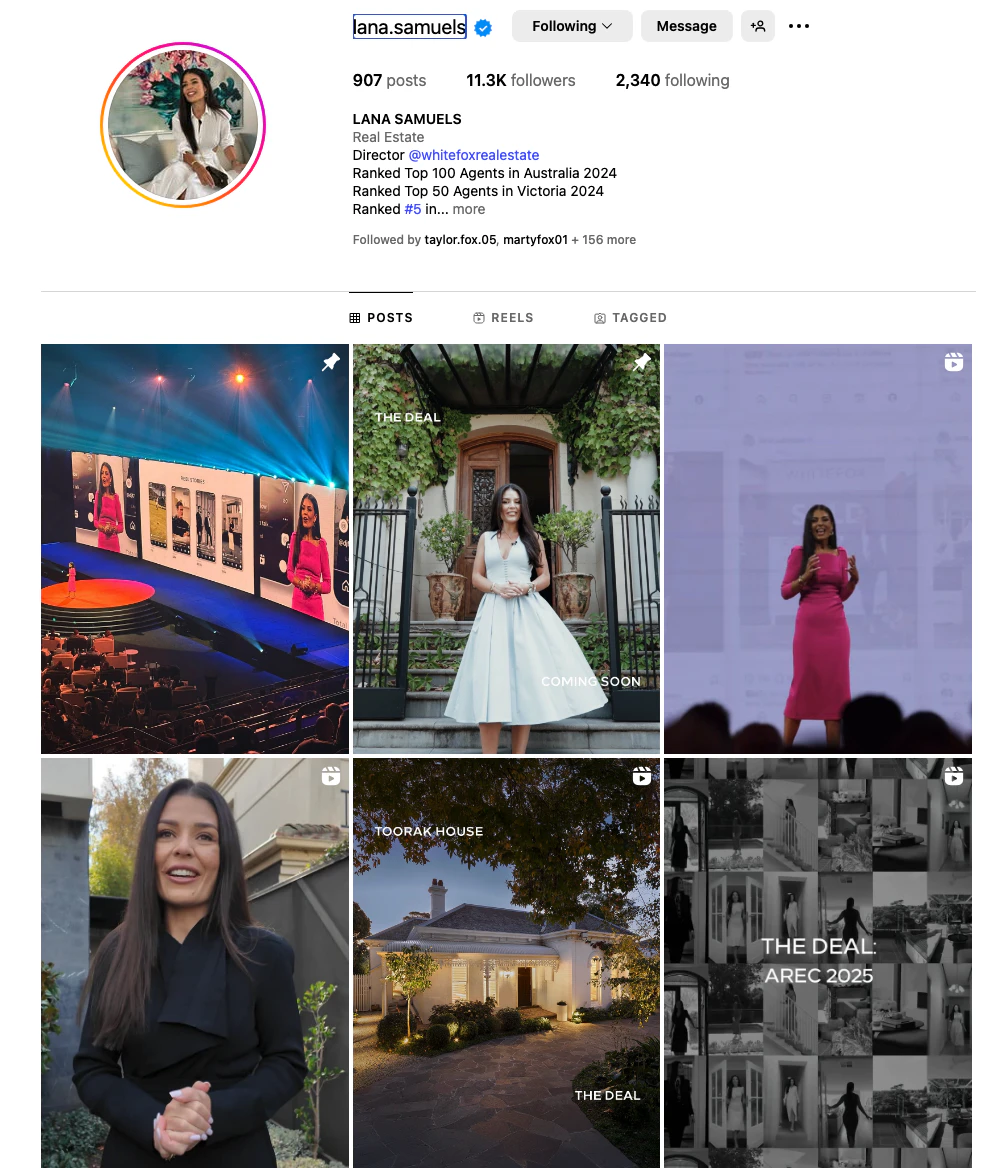Screen dimensions: 1008x1168
Task: Open reel of woman in black coat
Action: coord(195,962)
